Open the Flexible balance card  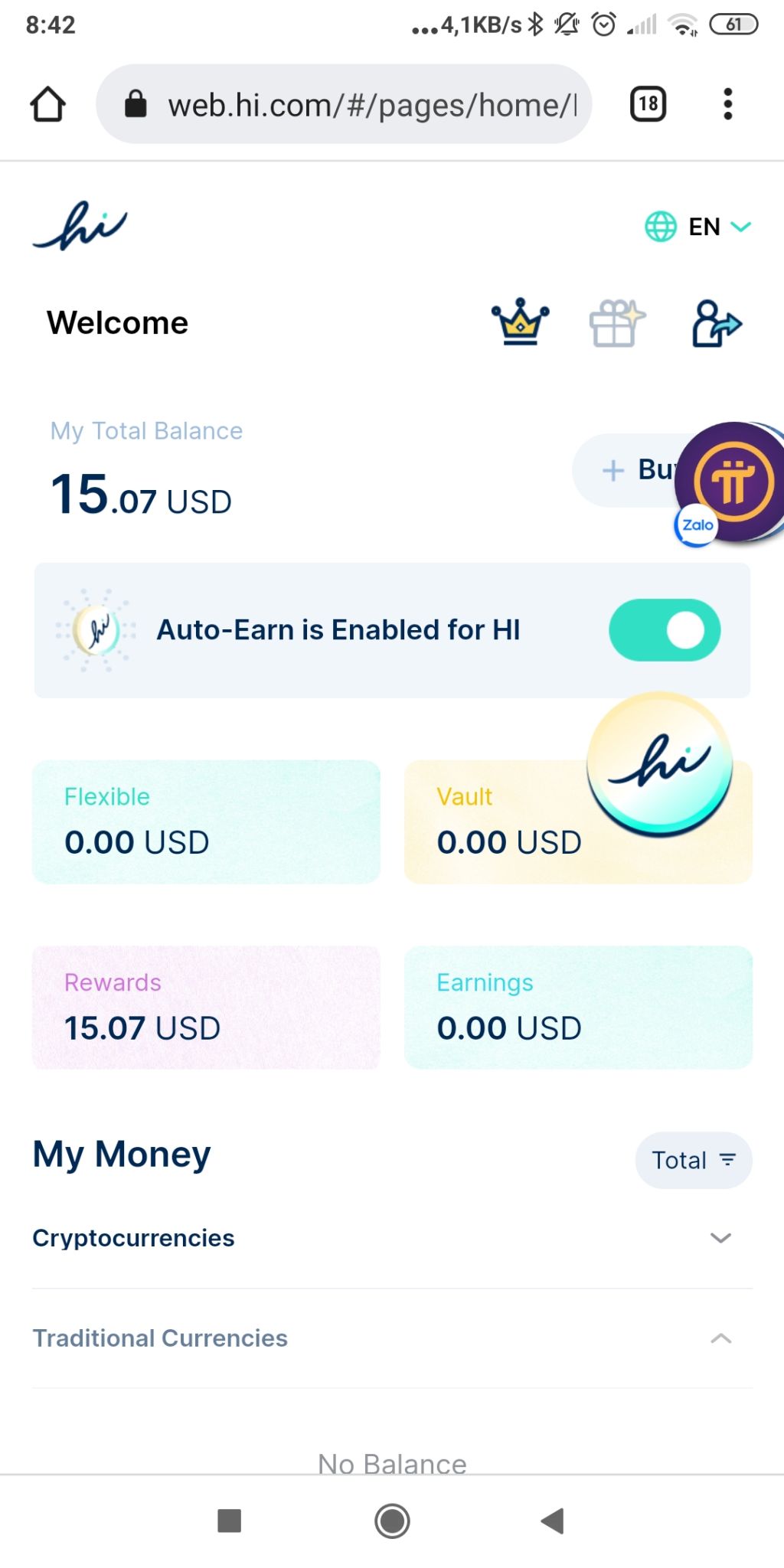point(206,822)
